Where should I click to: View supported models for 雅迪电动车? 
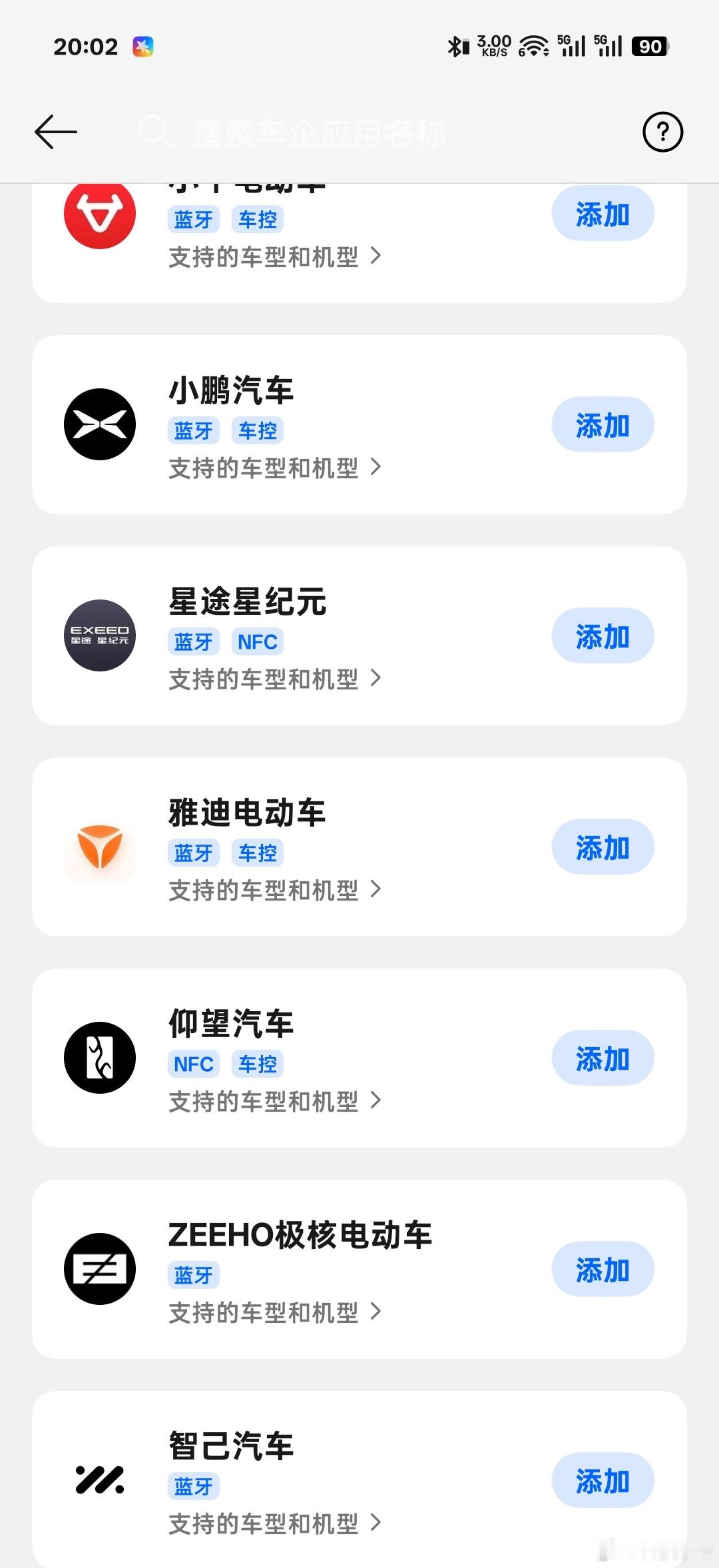(x=275, y=890)
